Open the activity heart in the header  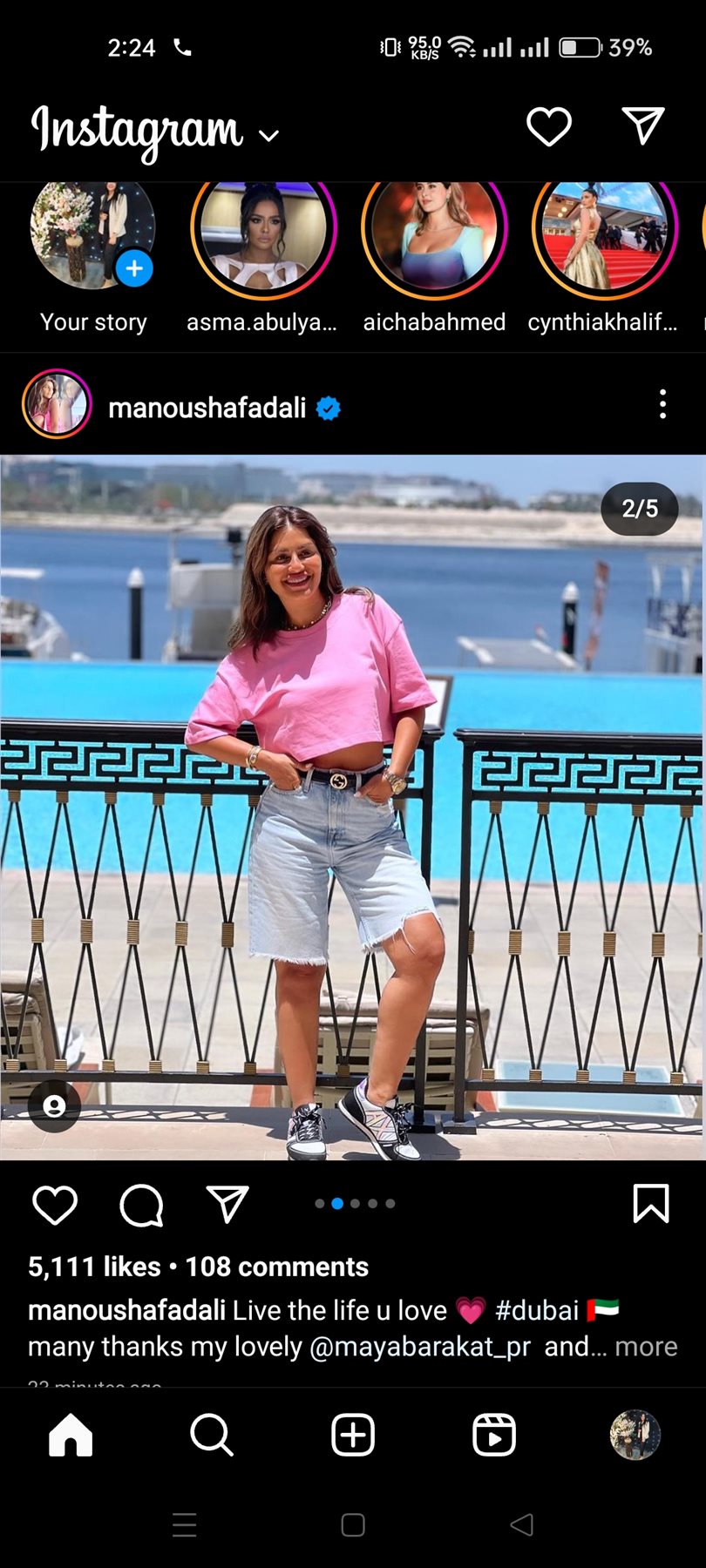tap(549, 127)
